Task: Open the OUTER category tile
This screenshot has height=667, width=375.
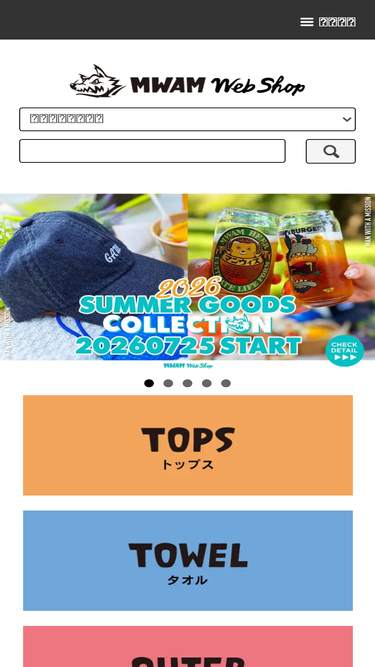Action: (x=188, y=647)
